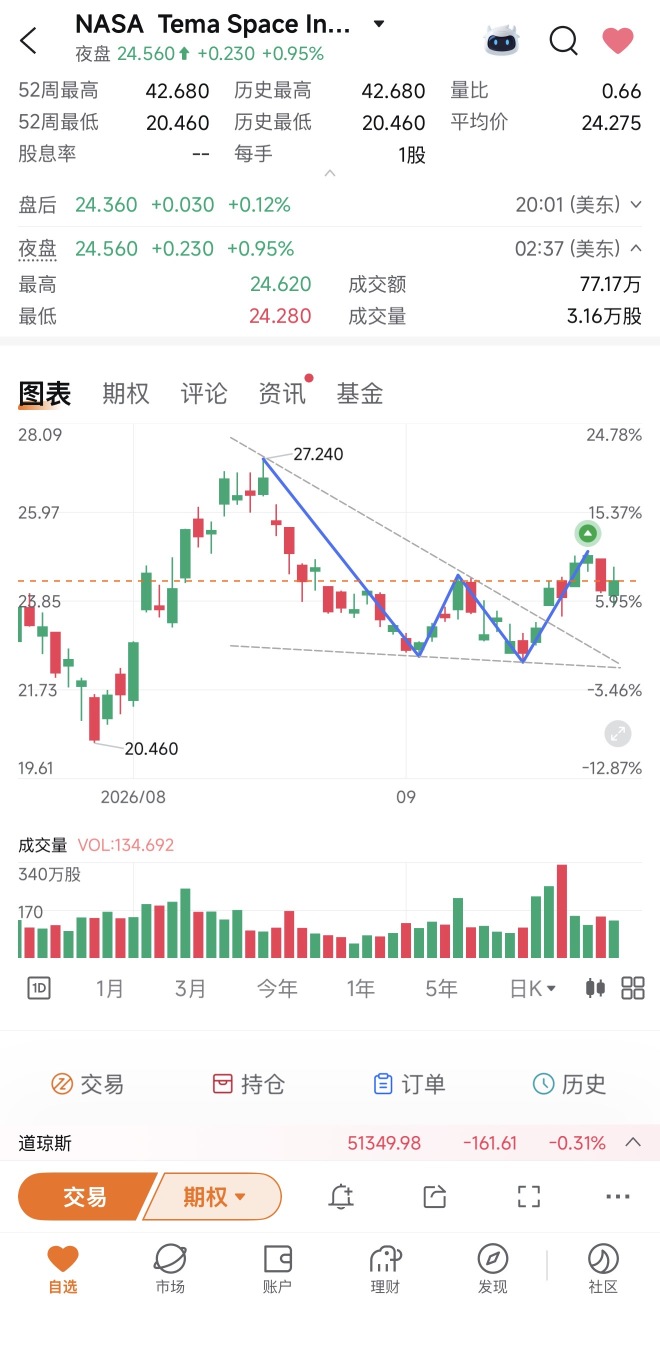This screenshot has height=1357, width=660.
Task: Open the 期权 dropdown button at bottom
Action: (214, 1197)
